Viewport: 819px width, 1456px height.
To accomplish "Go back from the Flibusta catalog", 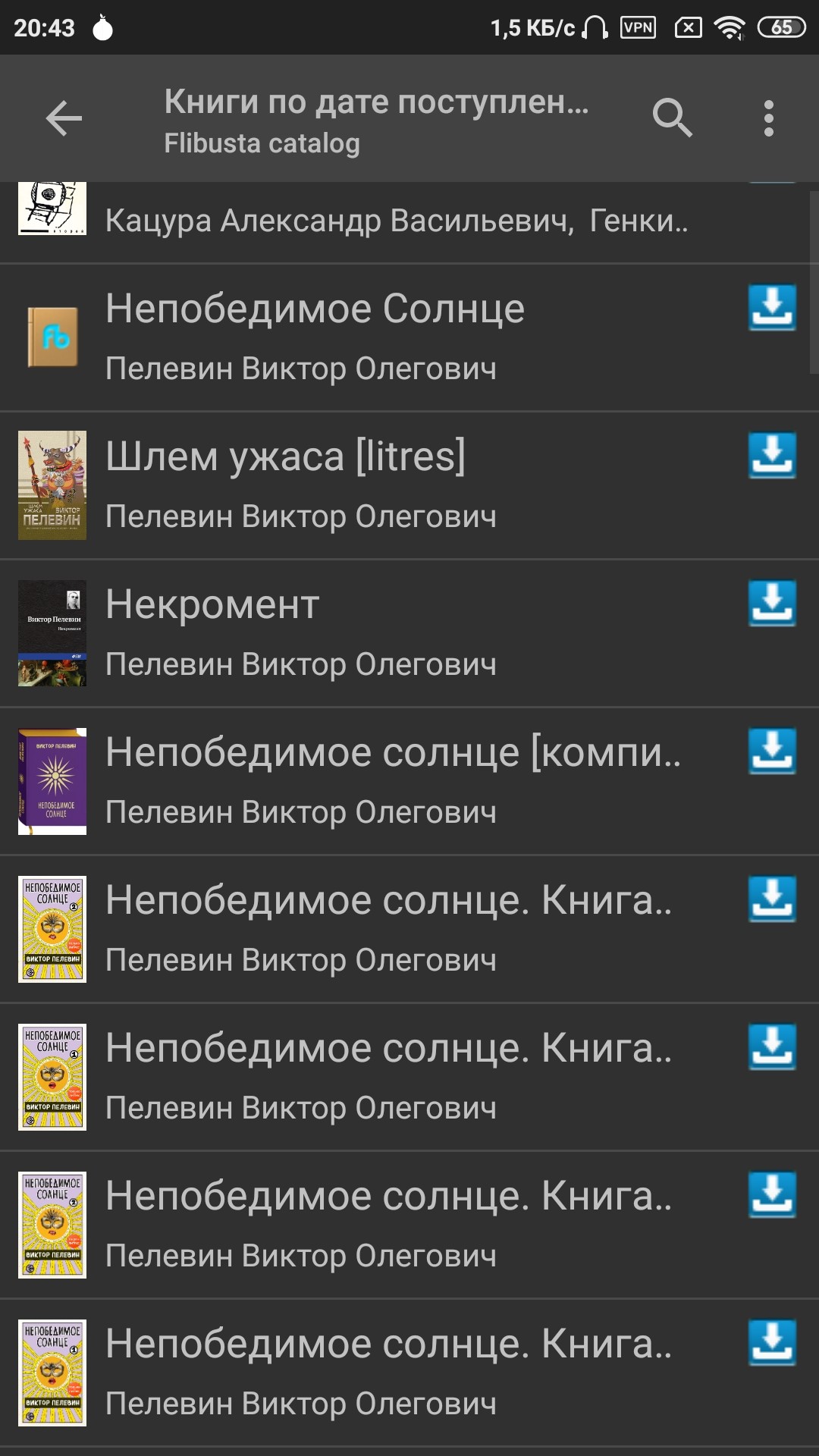I will click(x=64, y=118).
